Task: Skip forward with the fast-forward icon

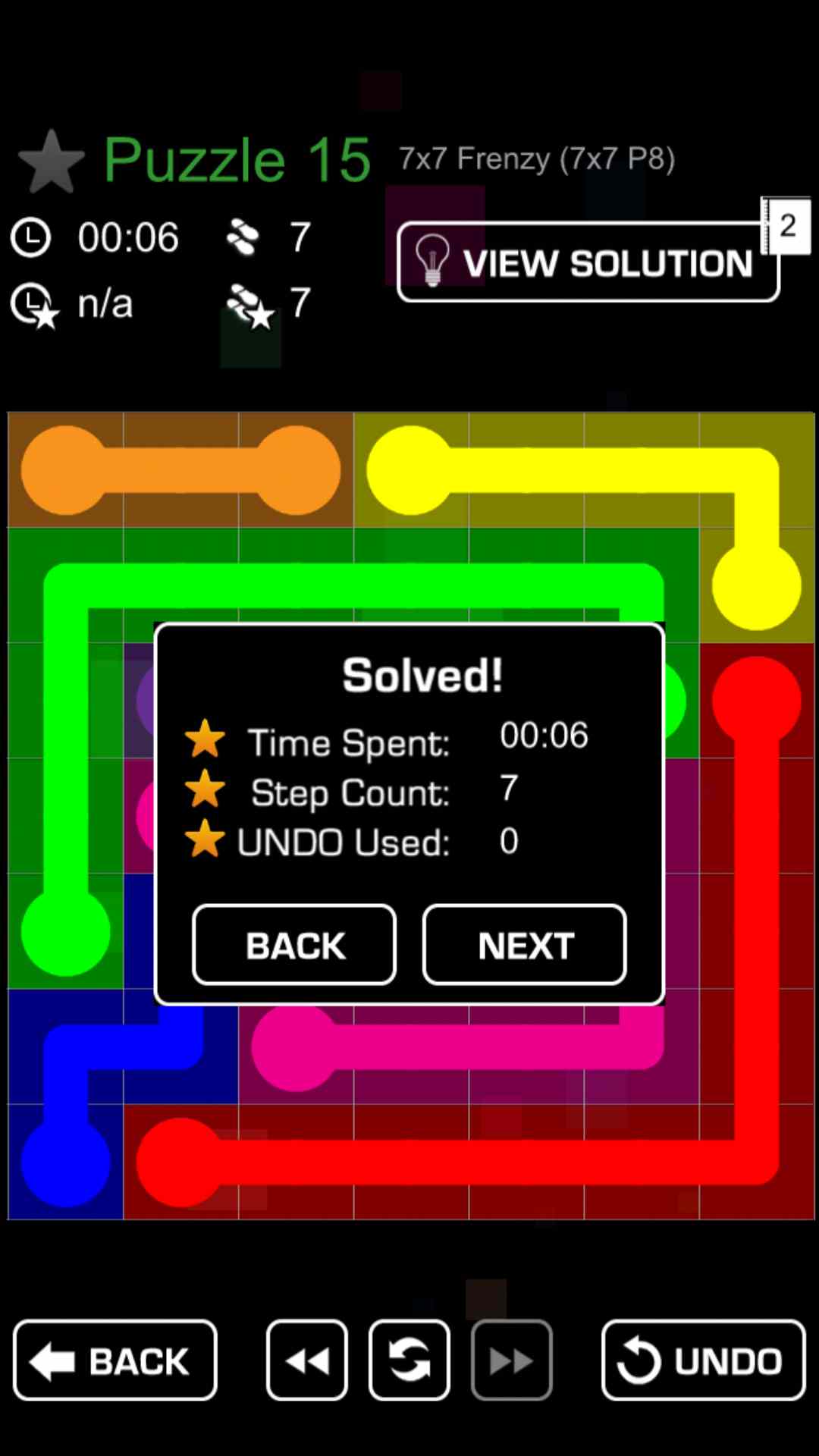Action: pyautogui.click(x=511, y=1360)
